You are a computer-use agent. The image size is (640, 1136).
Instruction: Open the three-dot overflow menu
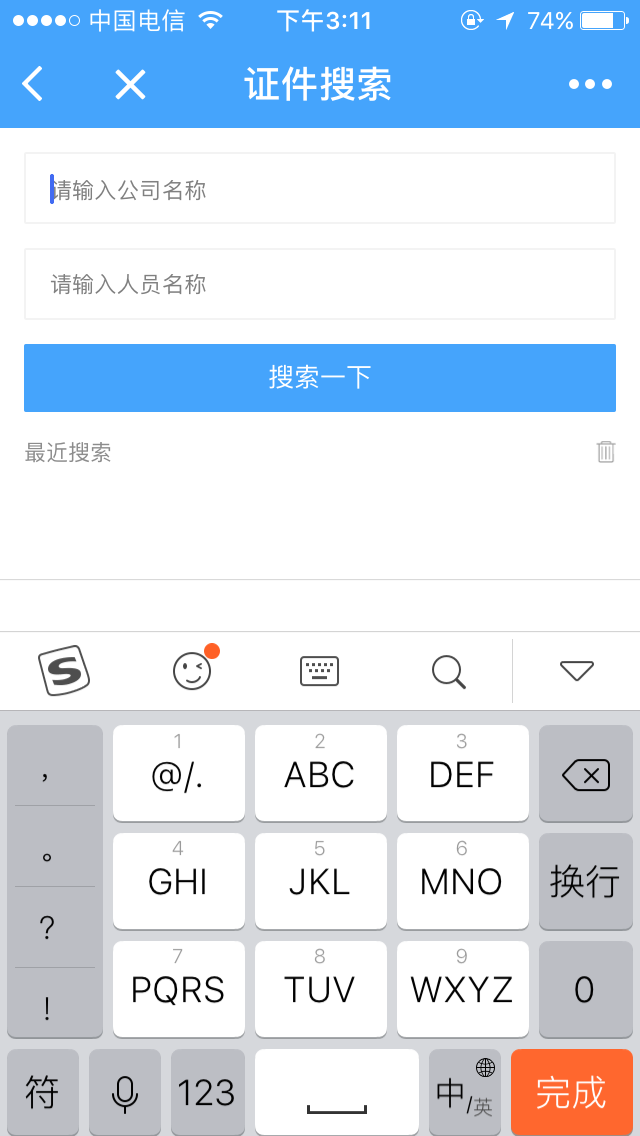click(591, 84)
